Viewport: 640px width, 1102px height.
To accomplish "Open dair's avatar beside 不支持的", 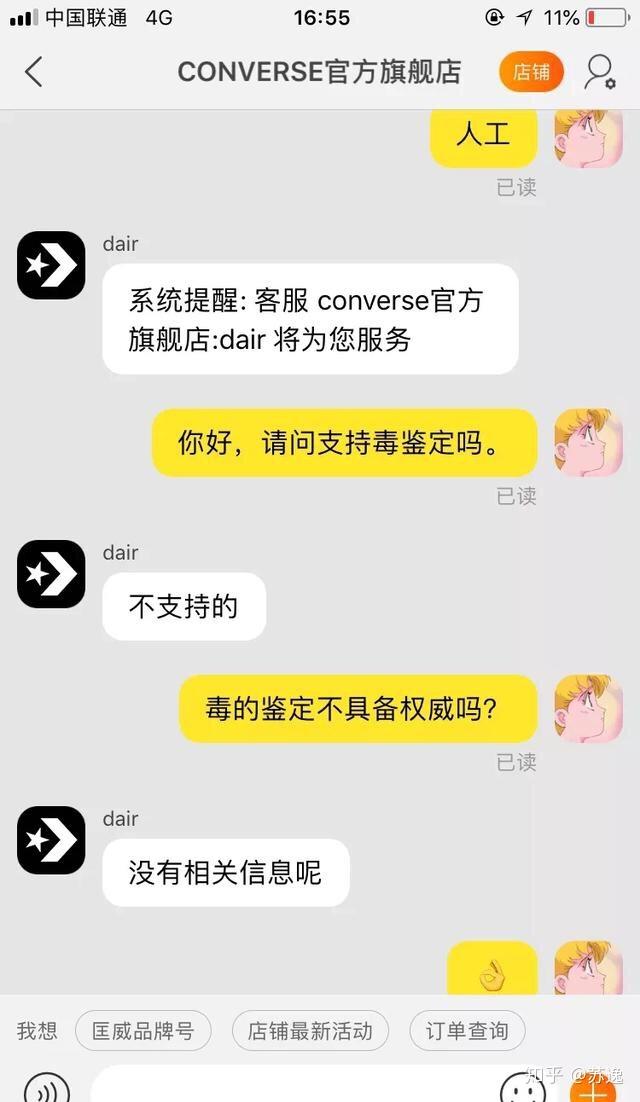I will [51, 574].
